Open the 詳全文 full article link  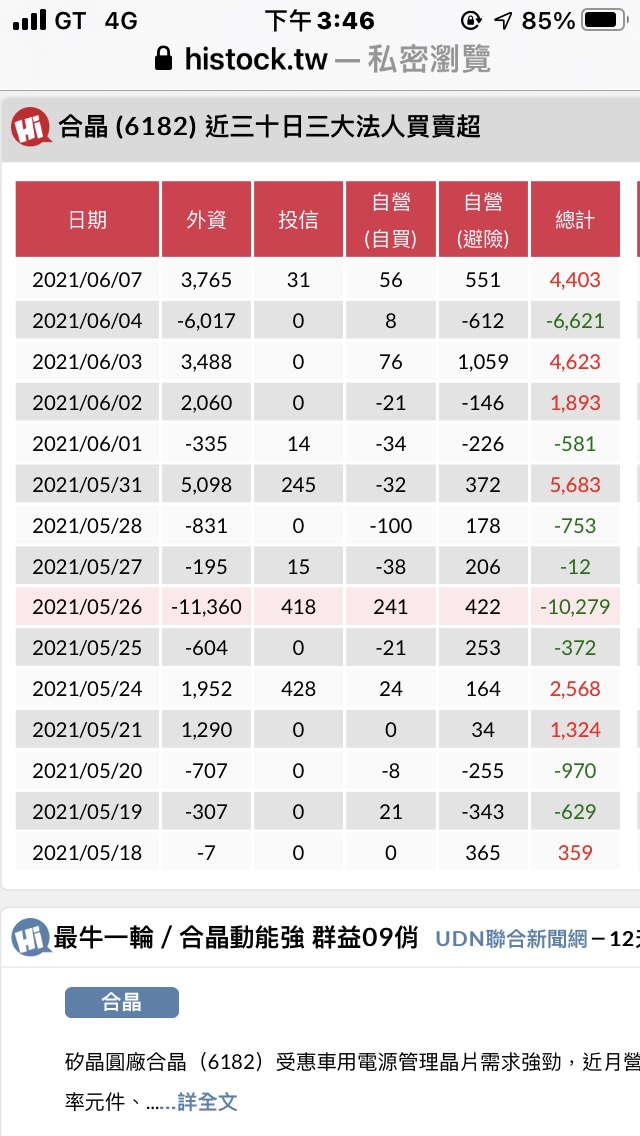207,1102
